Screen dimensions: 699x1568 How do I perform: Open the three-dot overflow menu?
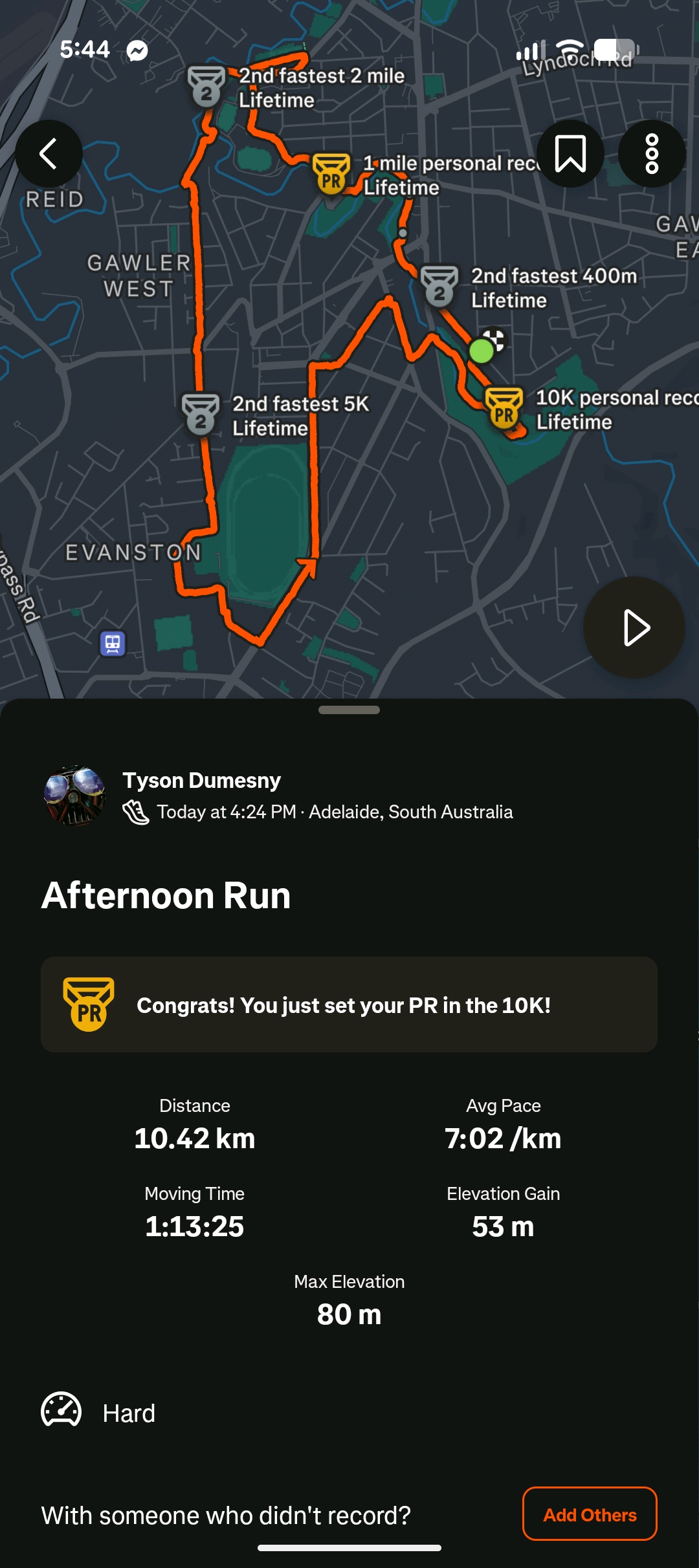pyautogui.click(x=652, y=154)
